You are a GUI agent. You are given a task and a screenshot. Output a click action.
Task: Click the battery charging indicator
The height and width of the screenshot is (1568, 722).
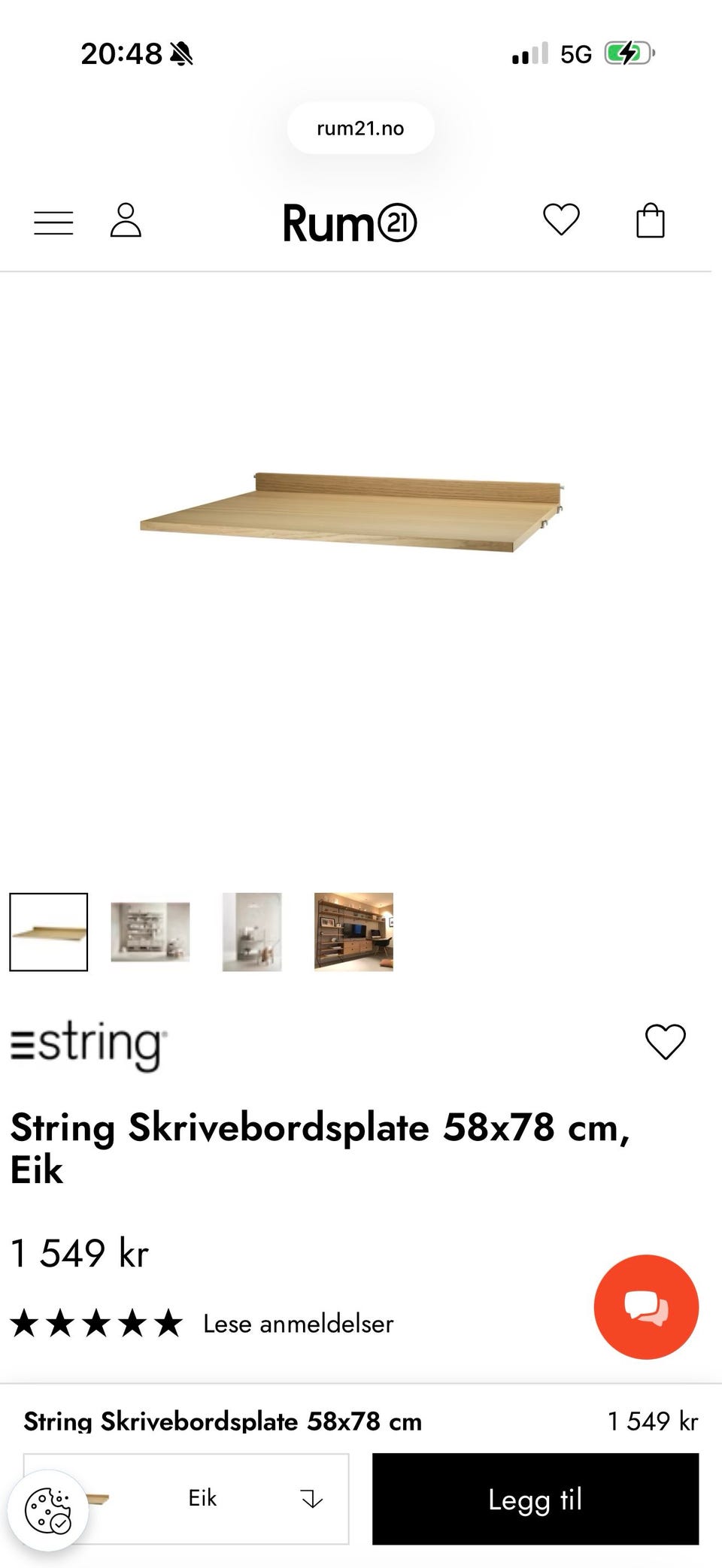click(629, 53)
